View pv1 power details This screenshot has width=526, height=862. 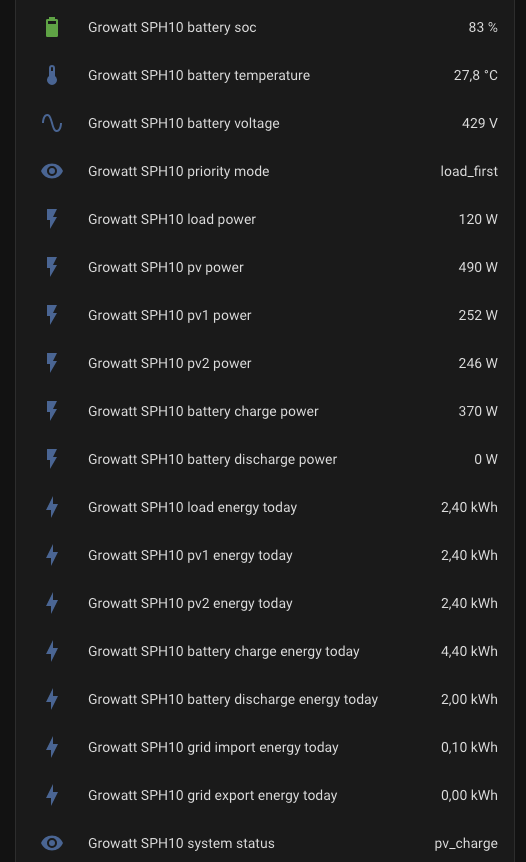coord(269,316)
